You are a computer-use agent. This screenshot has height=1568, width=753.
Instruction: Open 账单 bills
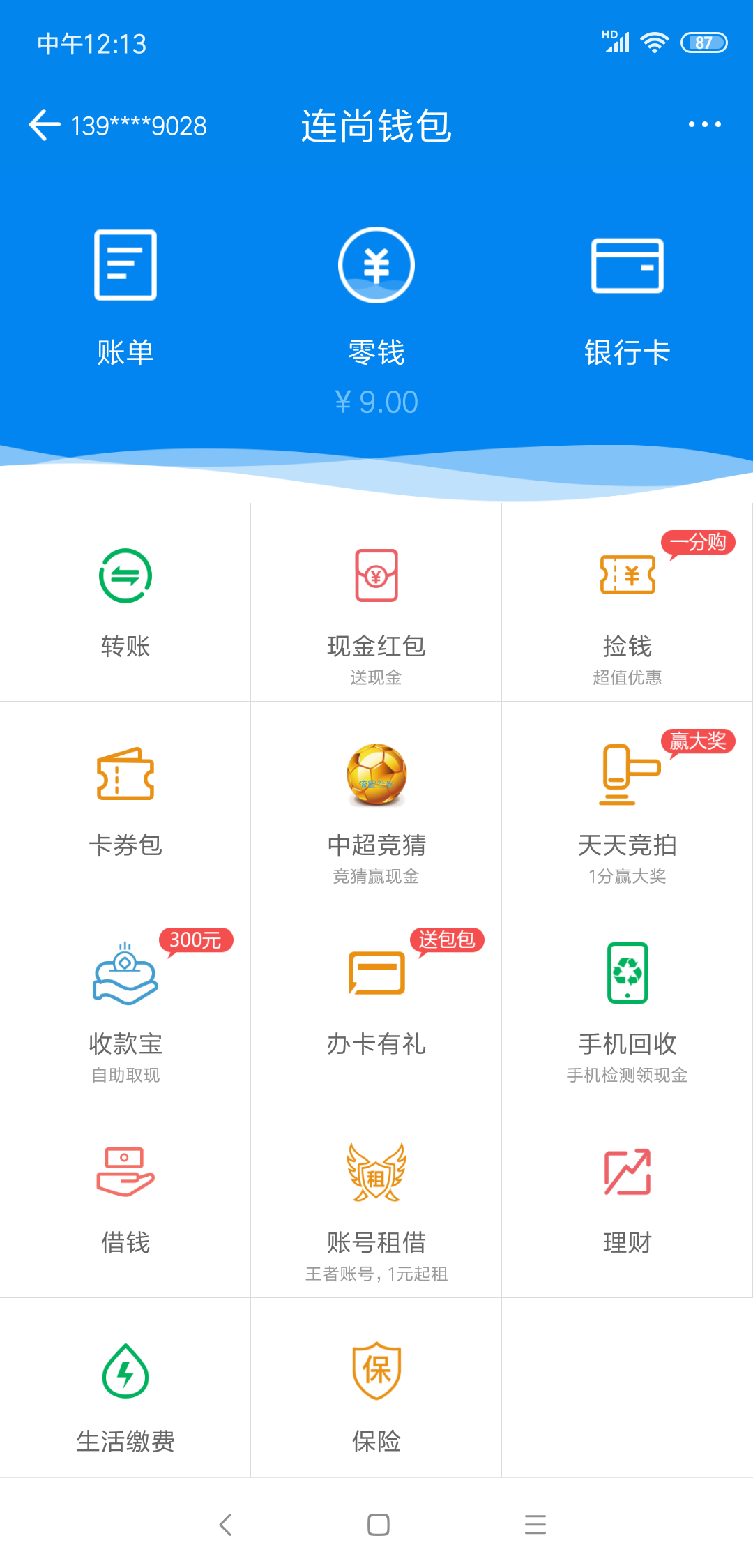pyautogui.click(x=125, y=298)
